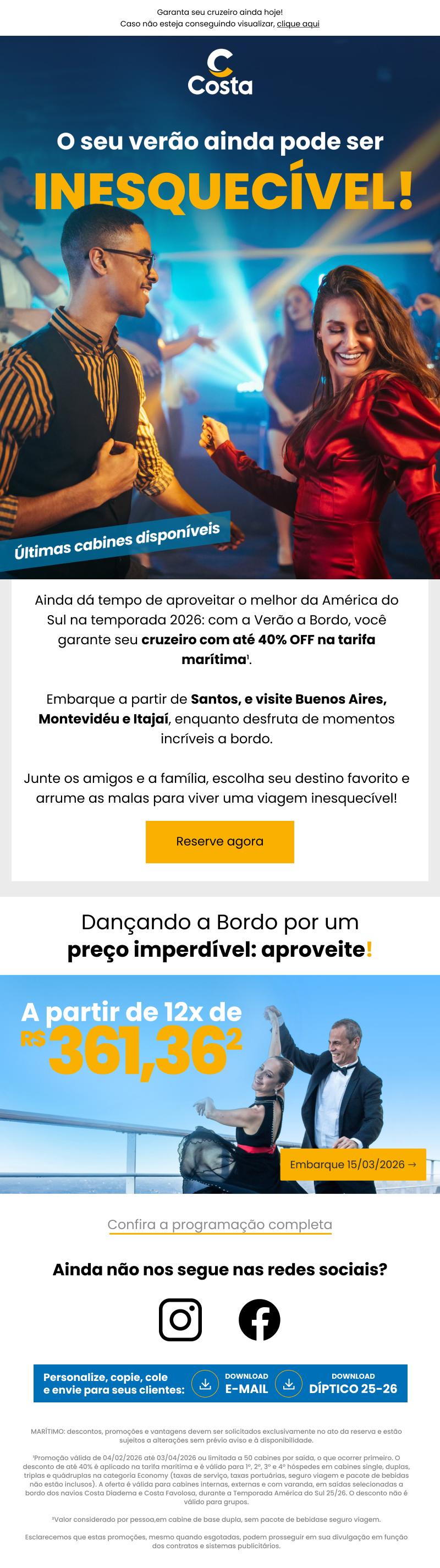The image size is (440, 1568).
Task: Tap the underlined "clique aqui" link
Action: click(x=298, y=24)
